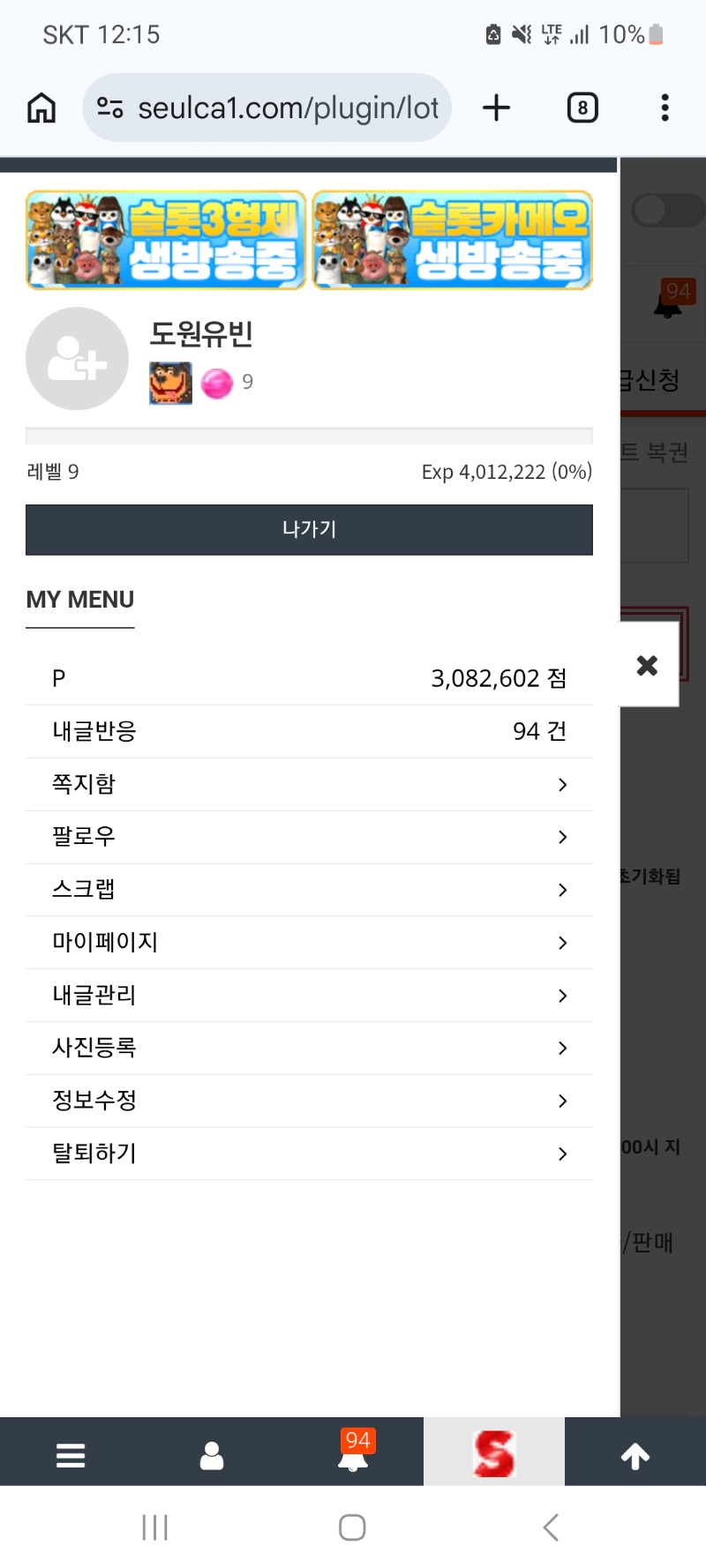Open 스크랩 saved items
Screen dimensions: 706x1568
[309, 889]
